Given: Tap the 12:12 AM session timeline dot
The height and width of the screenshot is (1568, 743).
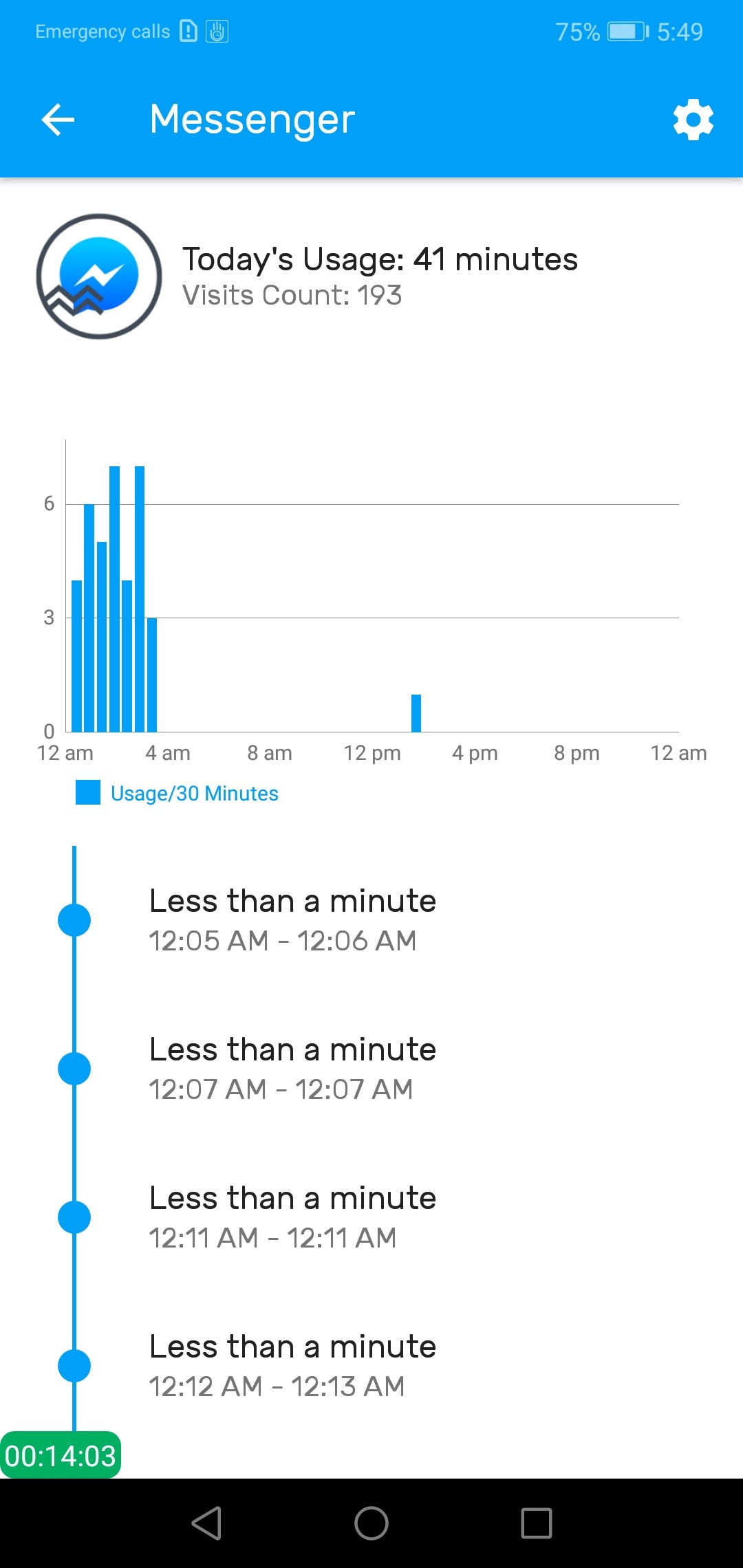Looking at the screenshot, I should (73, 1366).
